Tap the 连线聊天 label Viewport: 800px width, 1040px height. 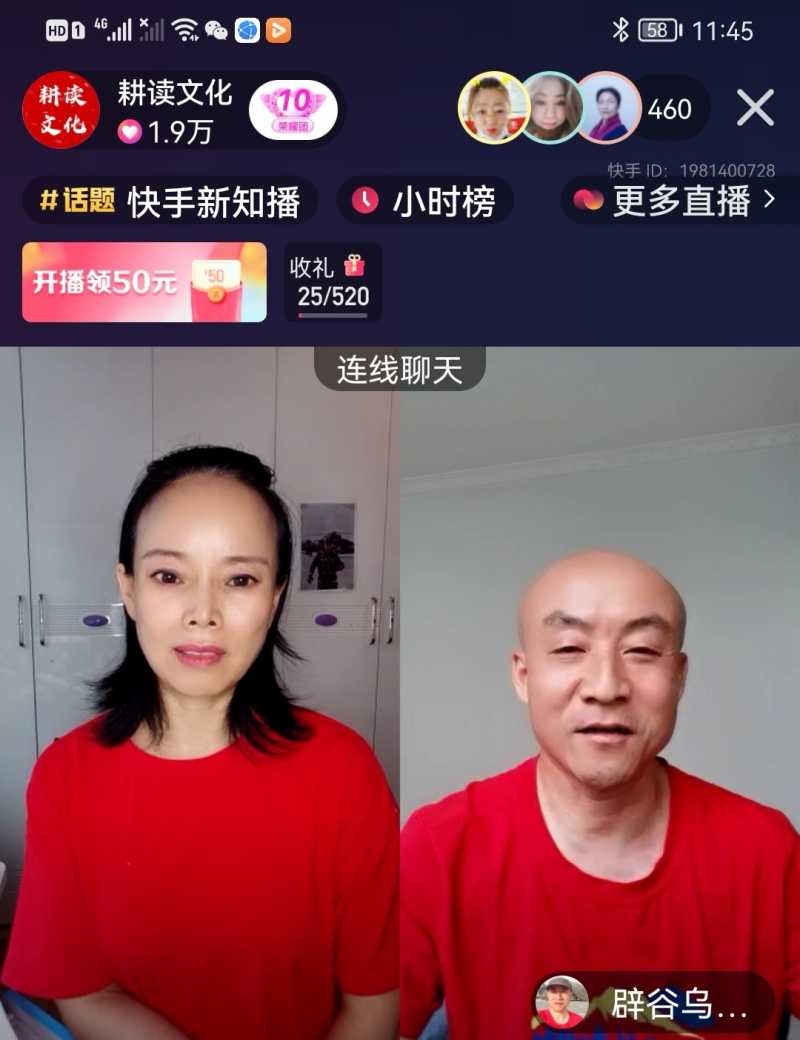click(400, 370)
